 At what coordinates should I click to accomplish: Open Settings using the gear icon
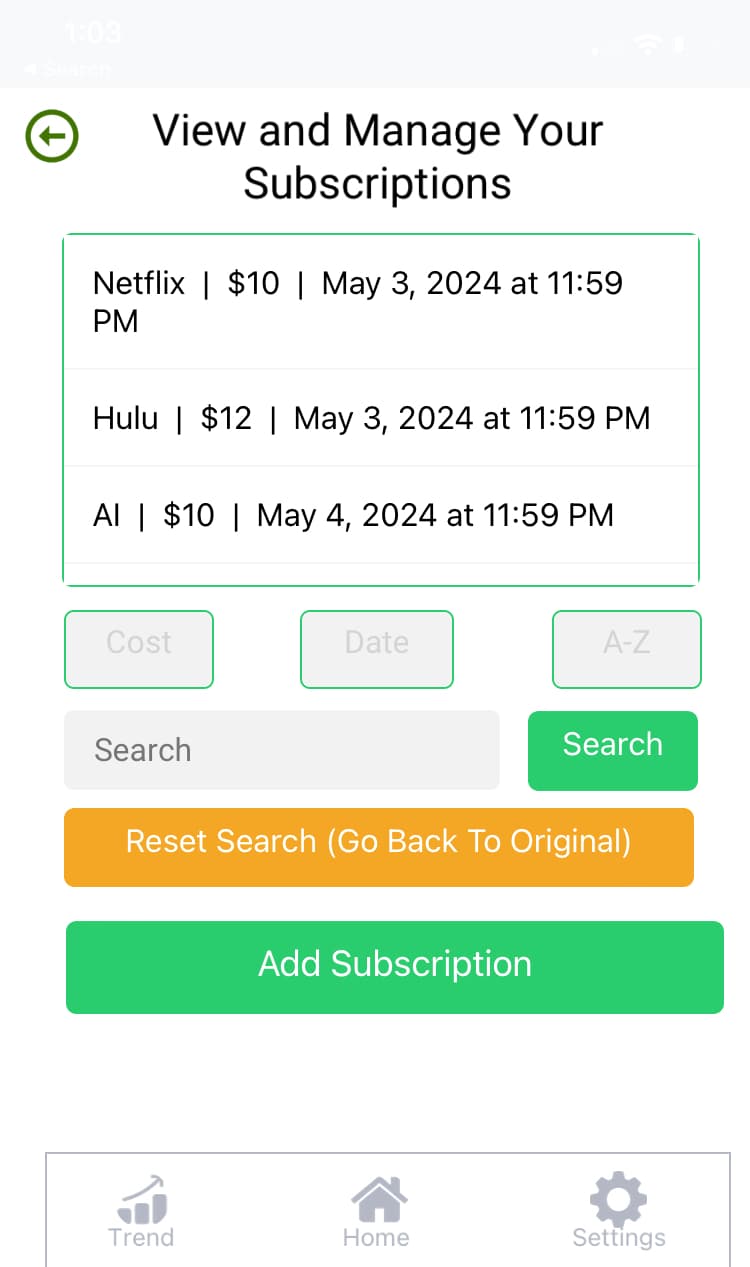[618, 1197]
